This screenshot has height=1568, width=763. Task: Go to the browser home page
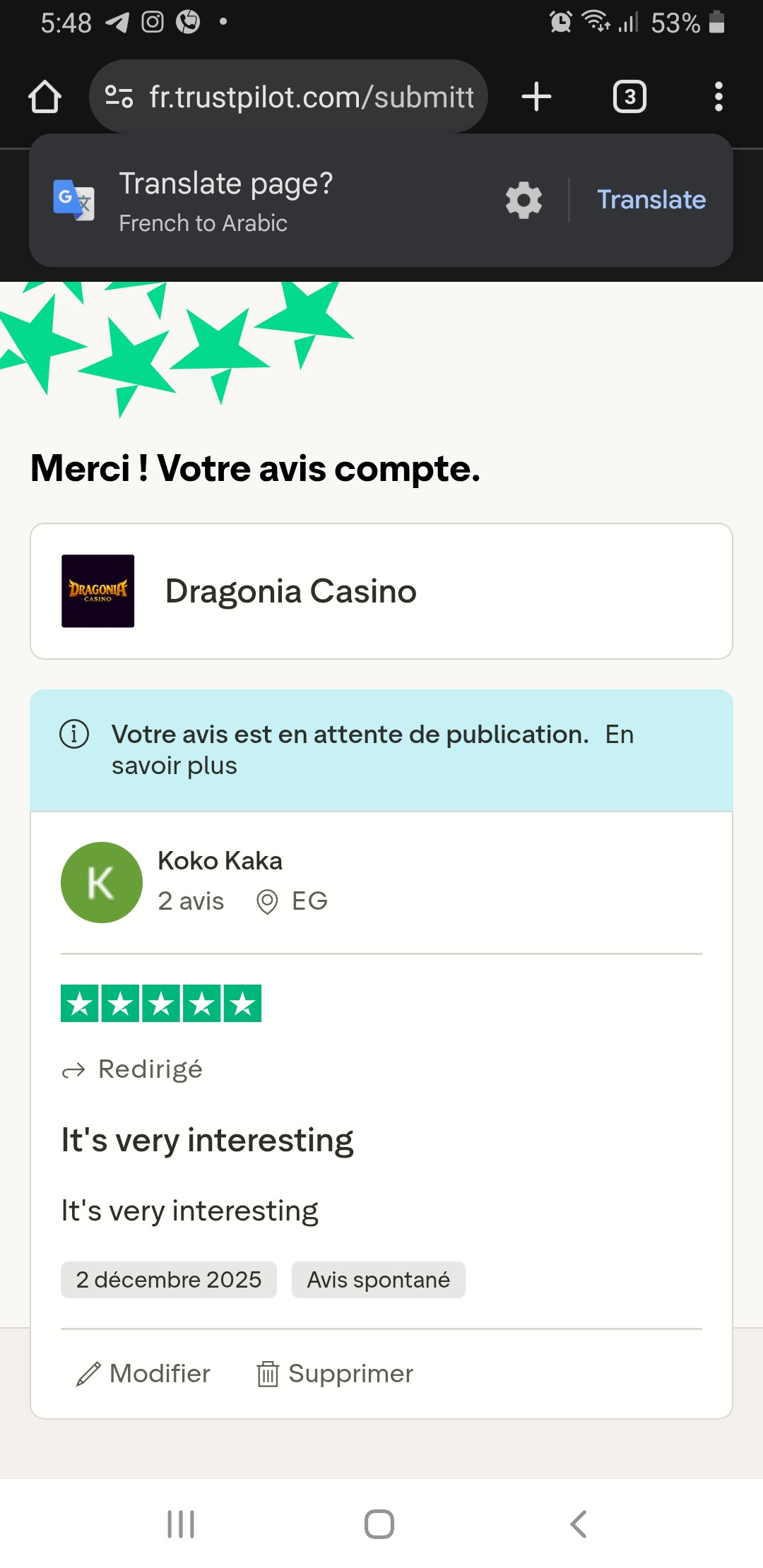pyautogui.click(x=45, y=97)
